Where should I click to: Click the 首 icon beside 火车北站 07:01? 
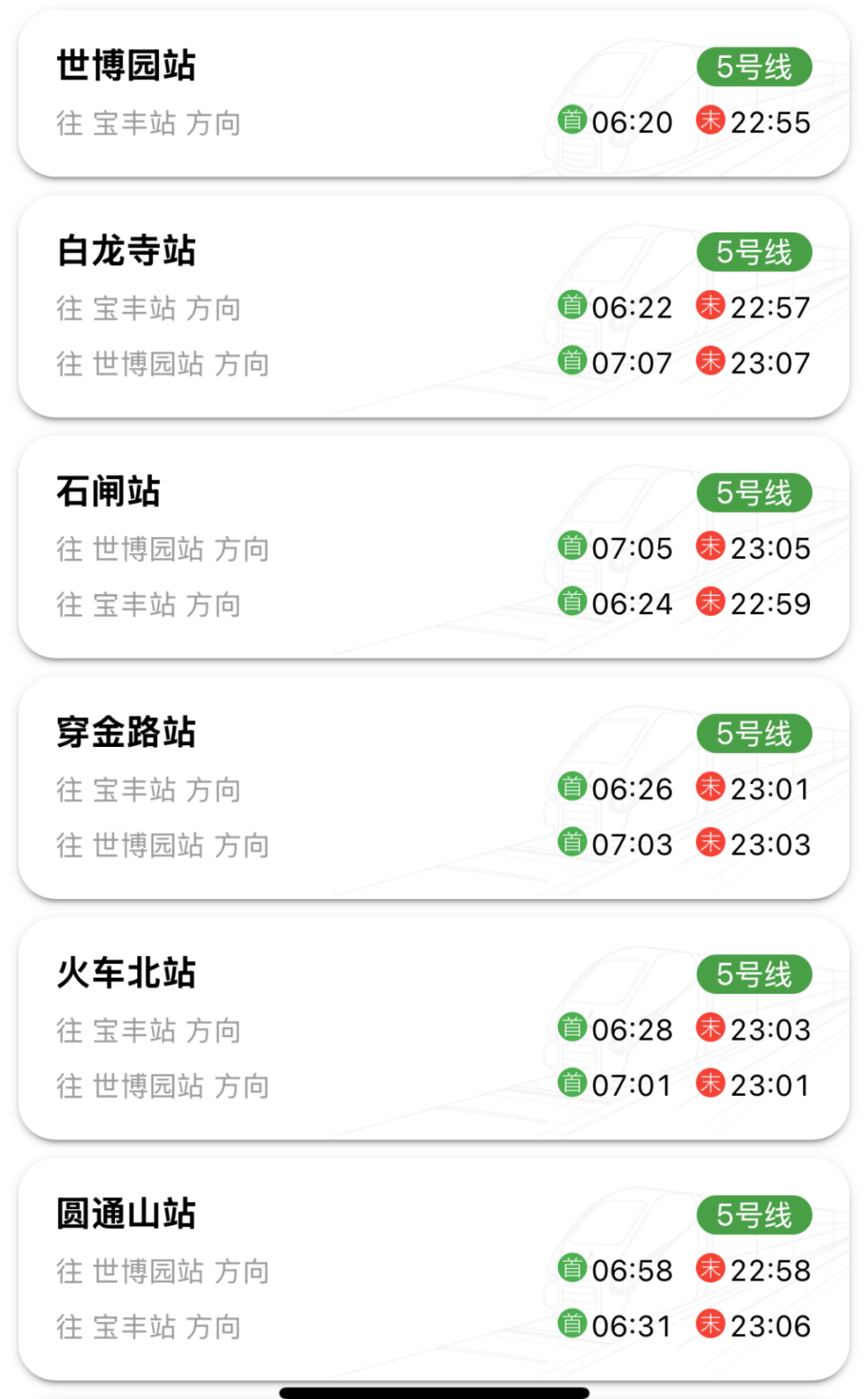tap(572, 1085)
